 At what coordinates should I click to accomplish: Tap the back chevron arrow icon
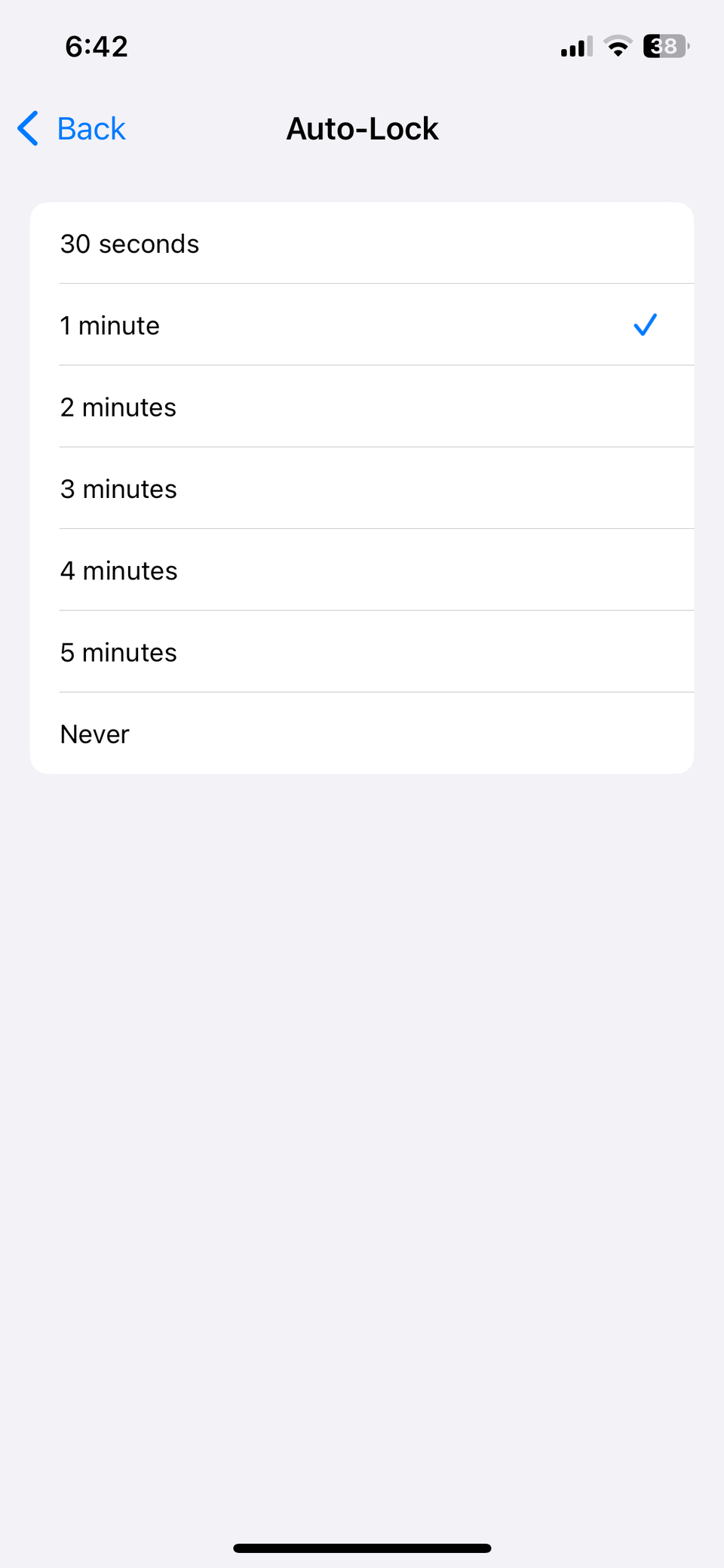[x=27, y=128]
